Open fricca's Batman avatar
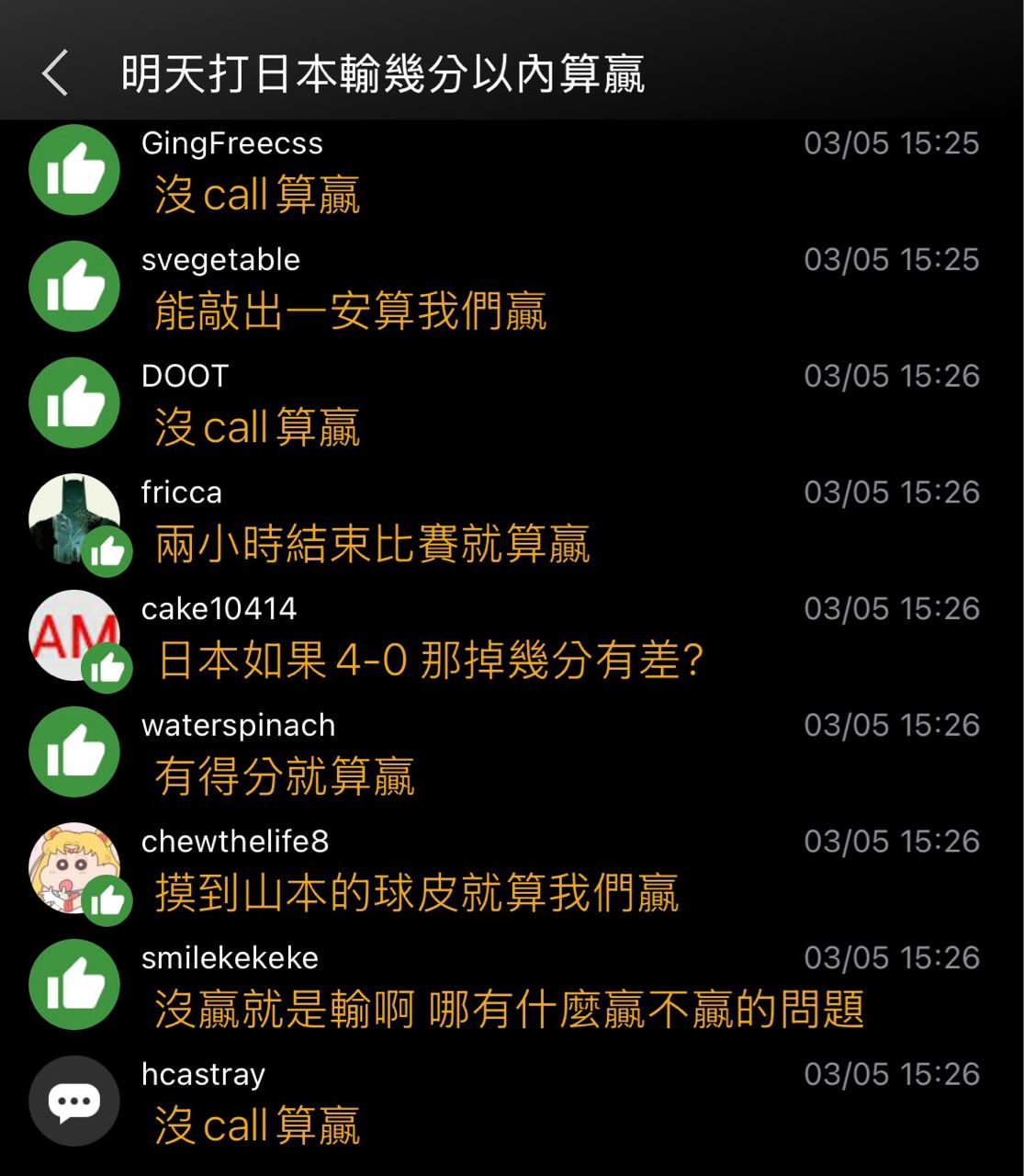Screen dimensions: 1024x1176 73,518
